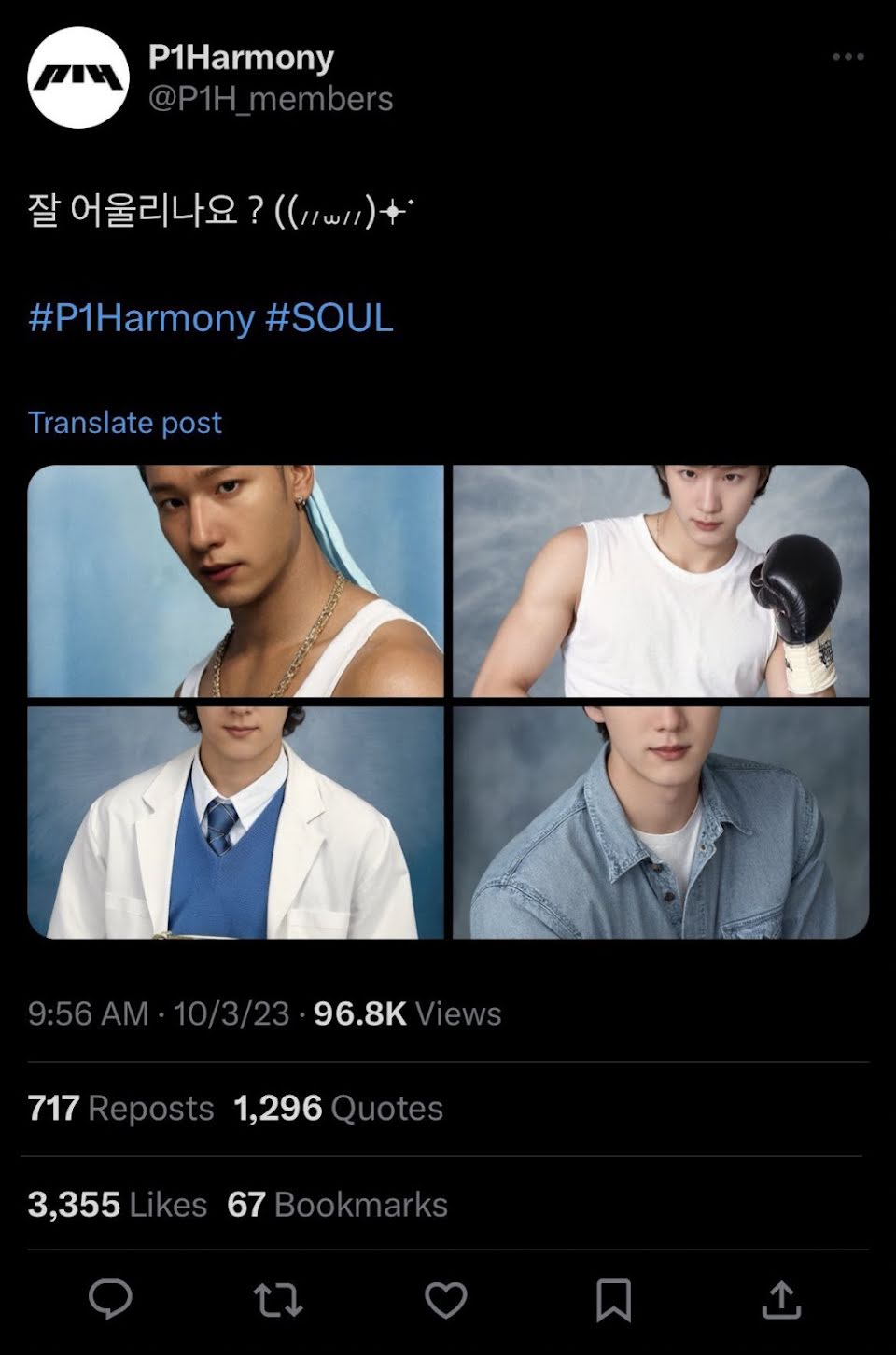Open the denim jacket photo
896x1355 pixels.
(x=661, y=822)
